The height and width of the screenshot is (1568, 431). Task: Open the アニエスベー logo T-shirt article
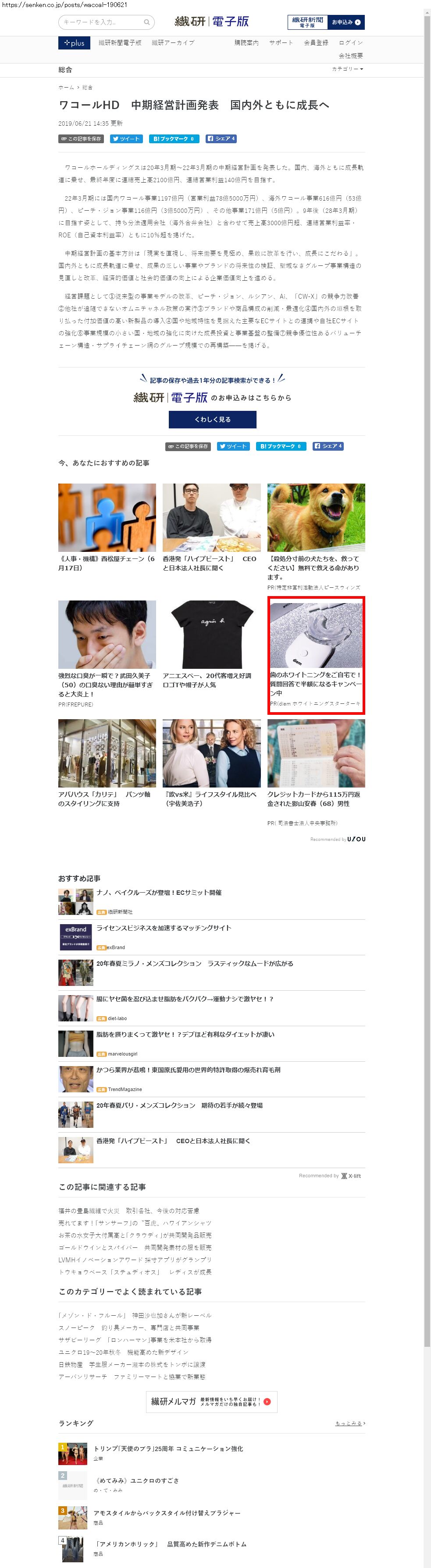tap(211, 645)
